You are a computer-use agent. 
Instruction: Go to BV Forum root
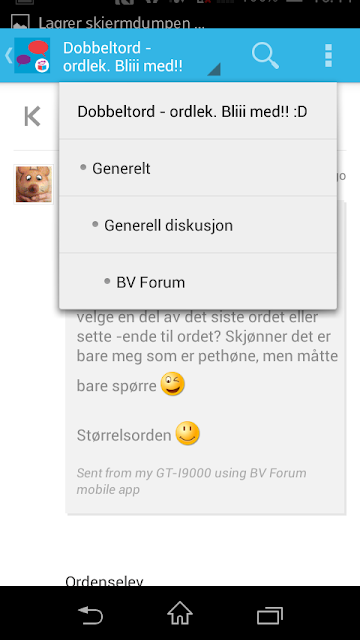click(198, 282)
